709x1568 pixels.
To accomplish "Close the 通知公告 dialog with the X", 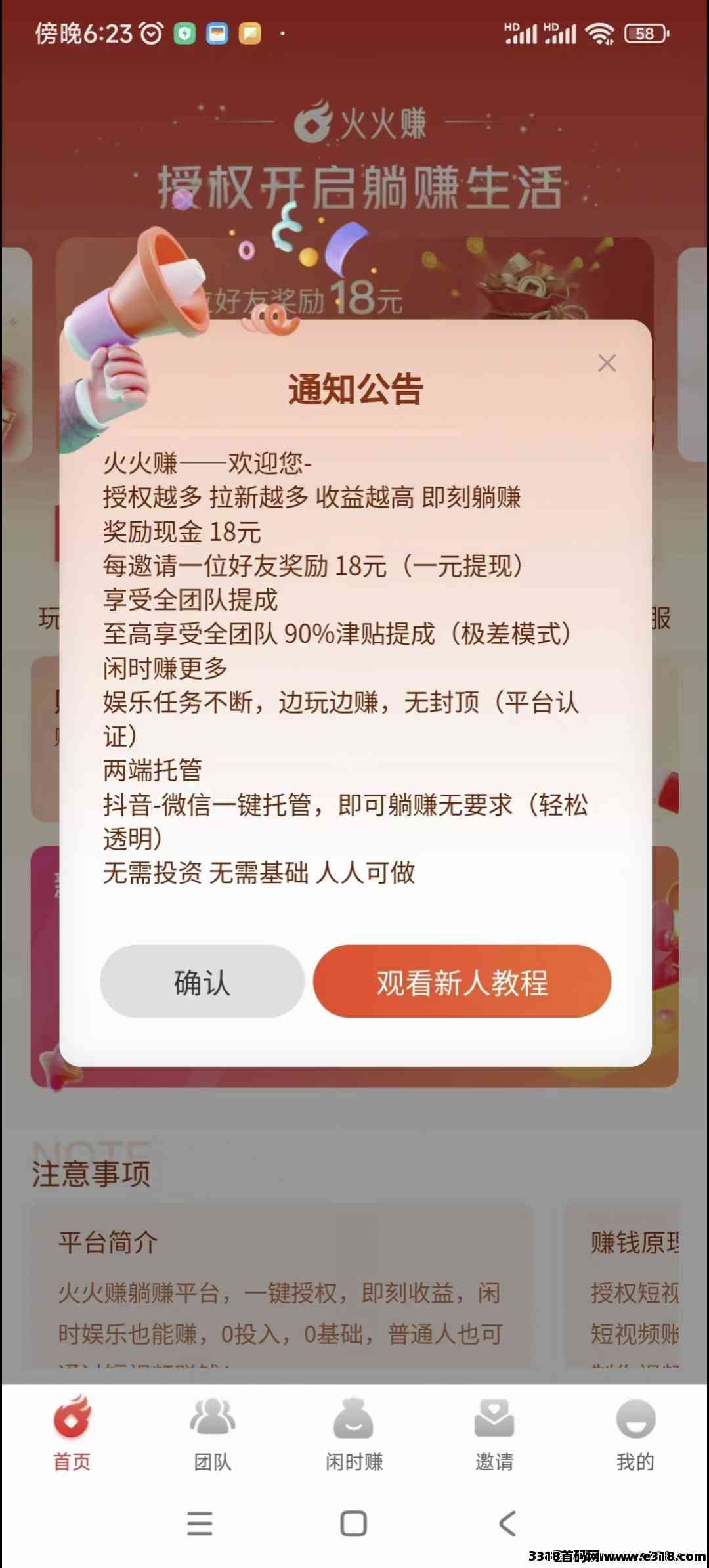I will [607, 363].
